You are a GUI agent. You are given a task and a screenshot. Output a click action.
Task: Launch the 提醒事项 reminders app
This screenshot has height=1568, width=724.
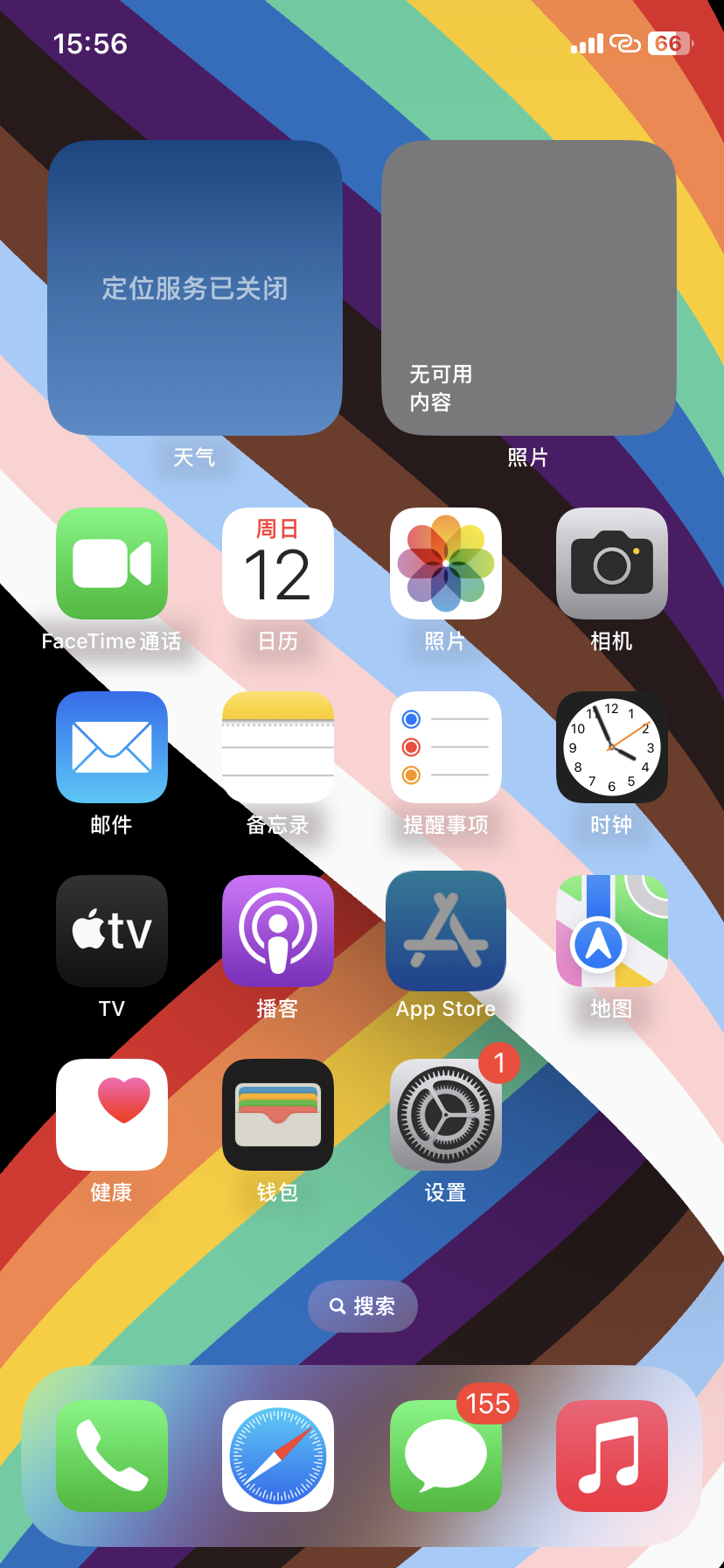tap(446, 747)
